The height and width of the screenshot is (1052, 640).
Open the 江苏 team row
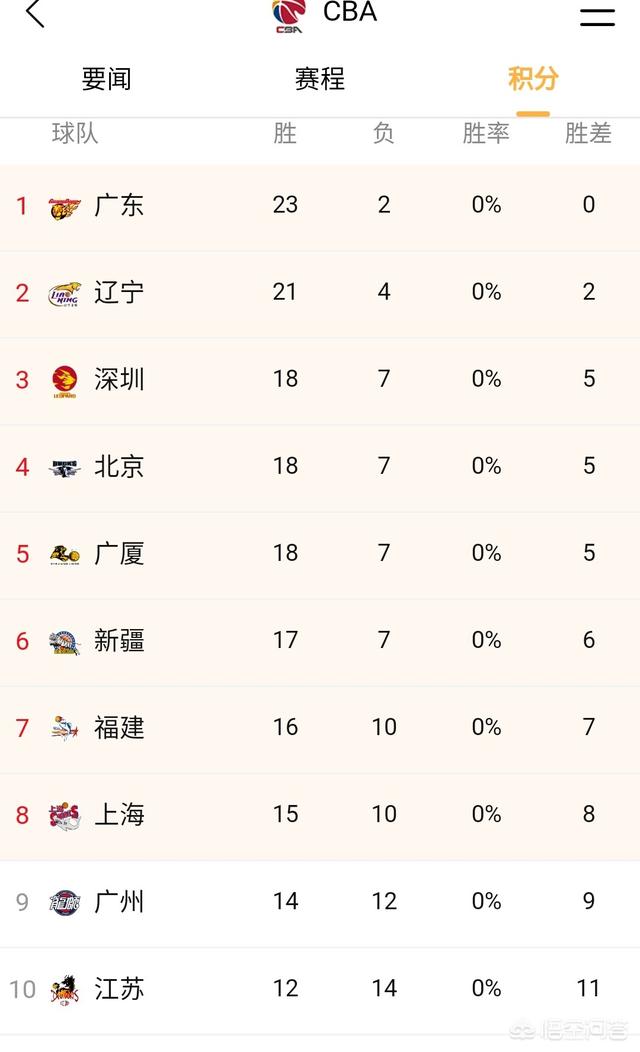click(320, 988)
